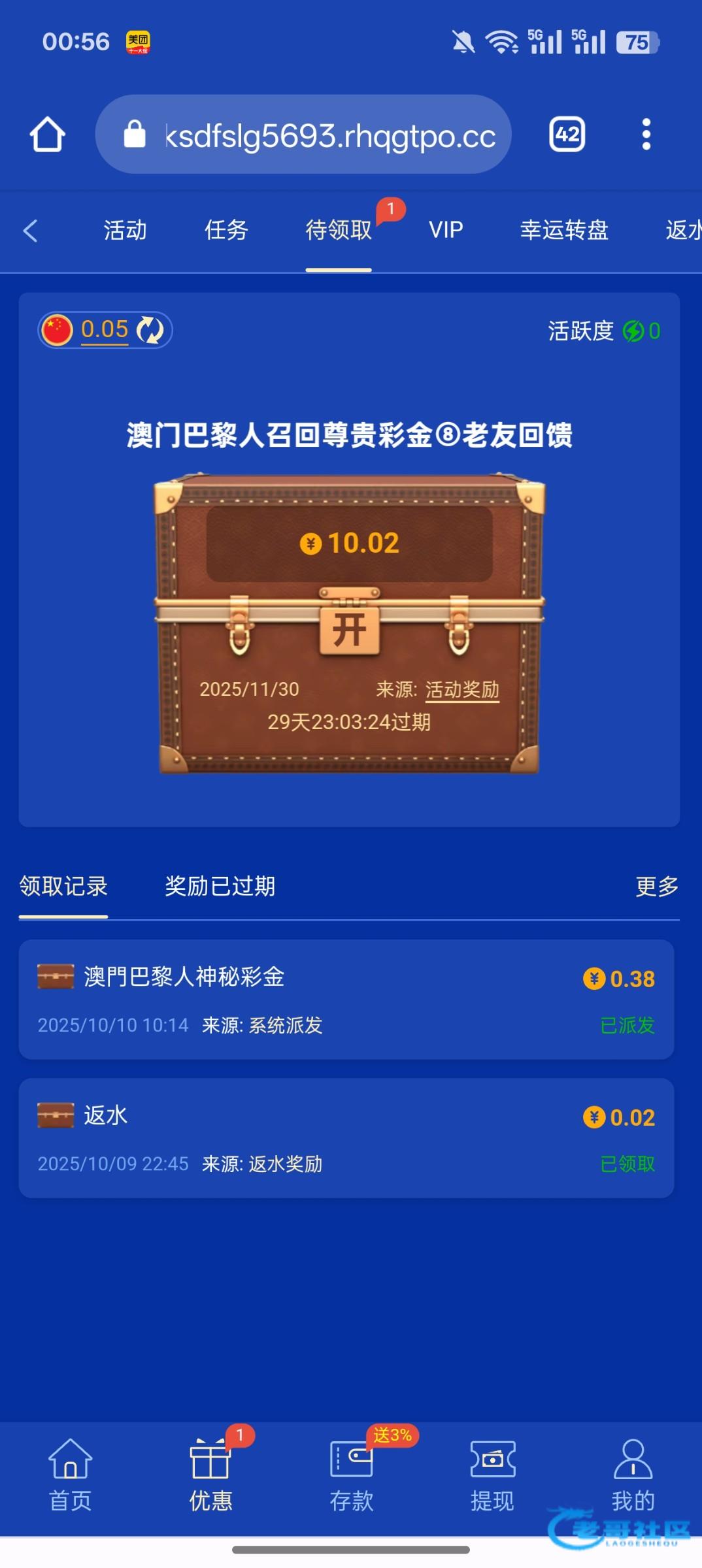This screenshot has width=702, height=1568.
Task: Open the browser overflow menu
Action: pyautogui.click(x=646, y=135)
